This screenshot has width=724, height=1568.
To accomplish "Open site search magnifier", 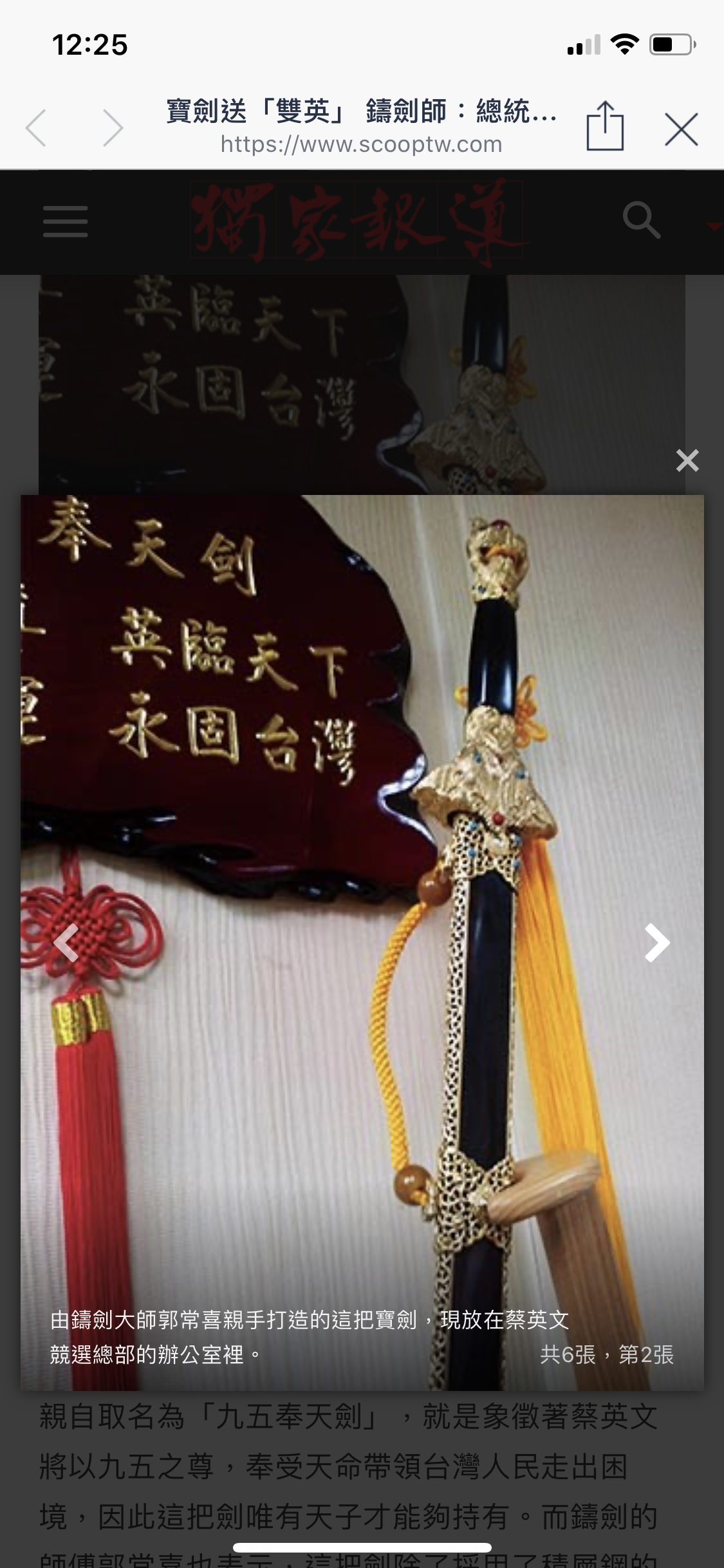I will coord(641,220).
